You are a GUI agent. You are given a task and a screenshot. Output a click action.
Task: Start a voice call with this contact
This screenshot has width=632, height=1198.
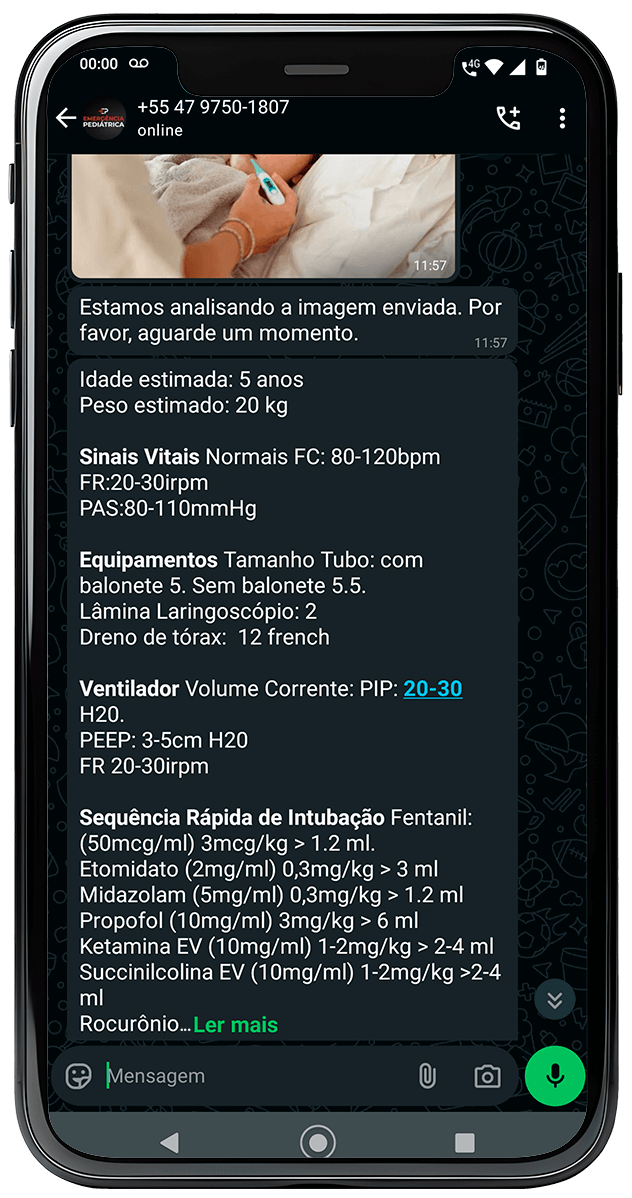coord(508,118)
